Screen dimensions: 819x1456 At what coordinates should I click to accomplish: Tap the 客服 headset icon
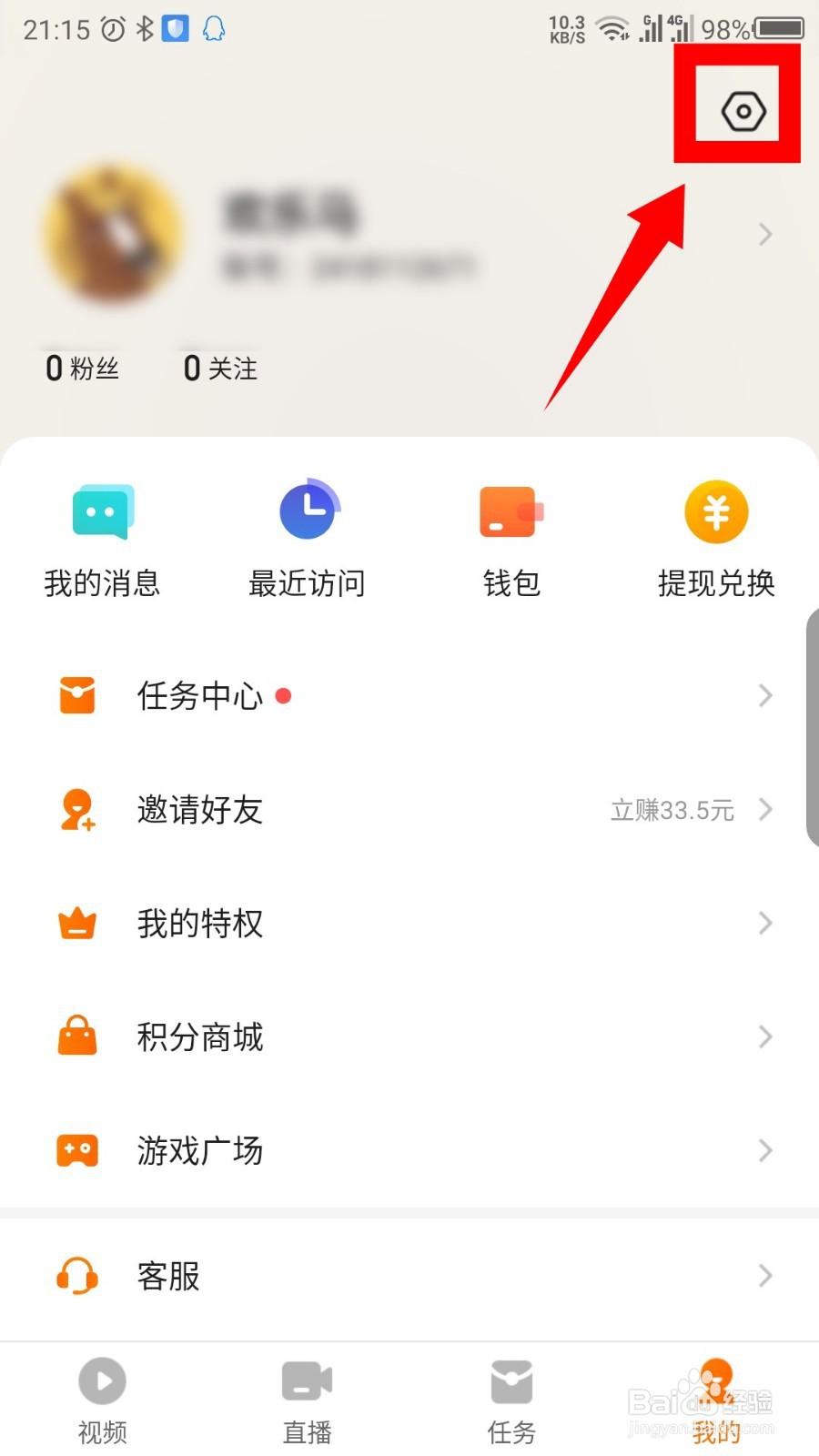pos(76,1277)
